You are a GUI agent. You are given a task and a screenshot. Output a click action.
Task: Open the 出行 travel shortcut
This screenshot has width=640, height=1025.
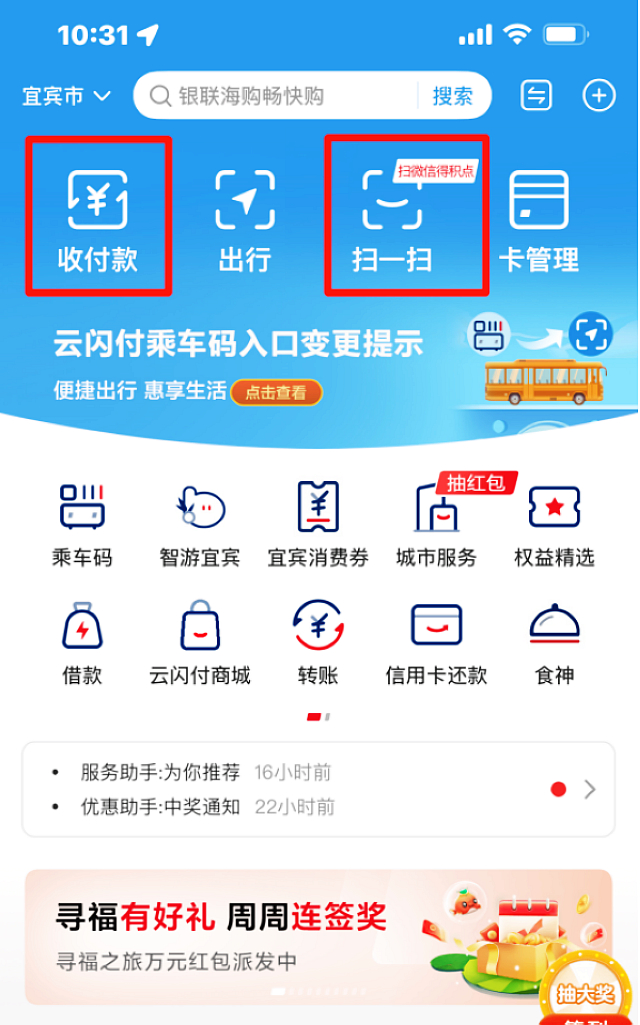[245, 218]
